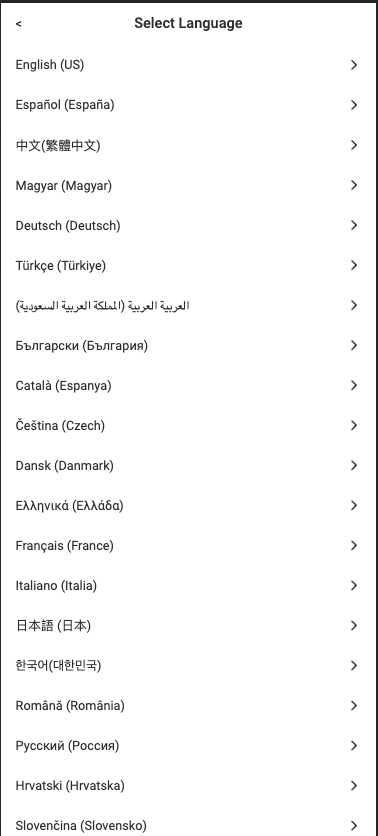The width and height of the screenshot is (378, 836).
Task: Select Български (България)
Action: pyautogui.click(x=189, y=345)
